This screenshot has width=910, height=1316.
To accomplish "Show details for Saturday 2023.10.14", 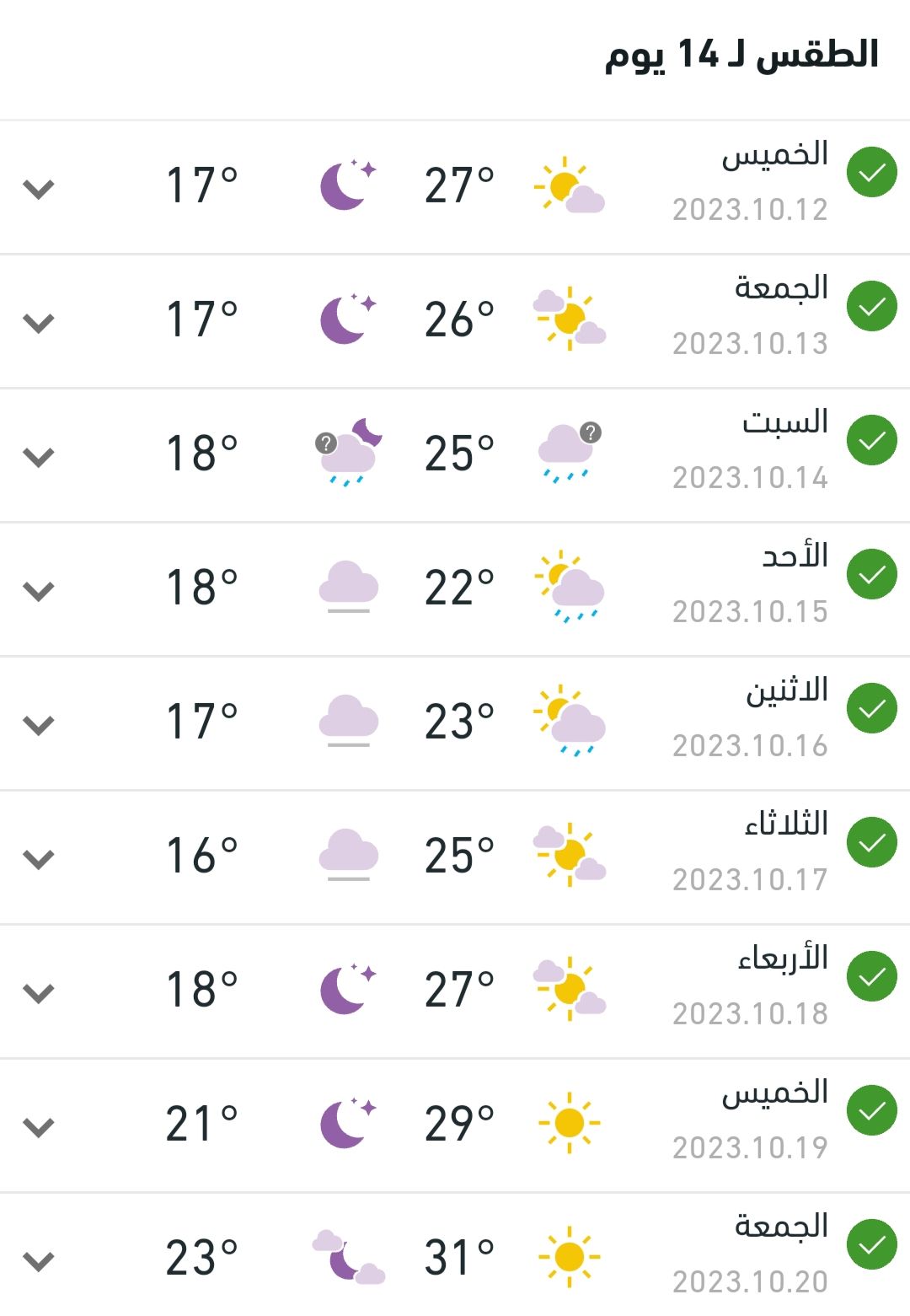I will pos(39,456).
